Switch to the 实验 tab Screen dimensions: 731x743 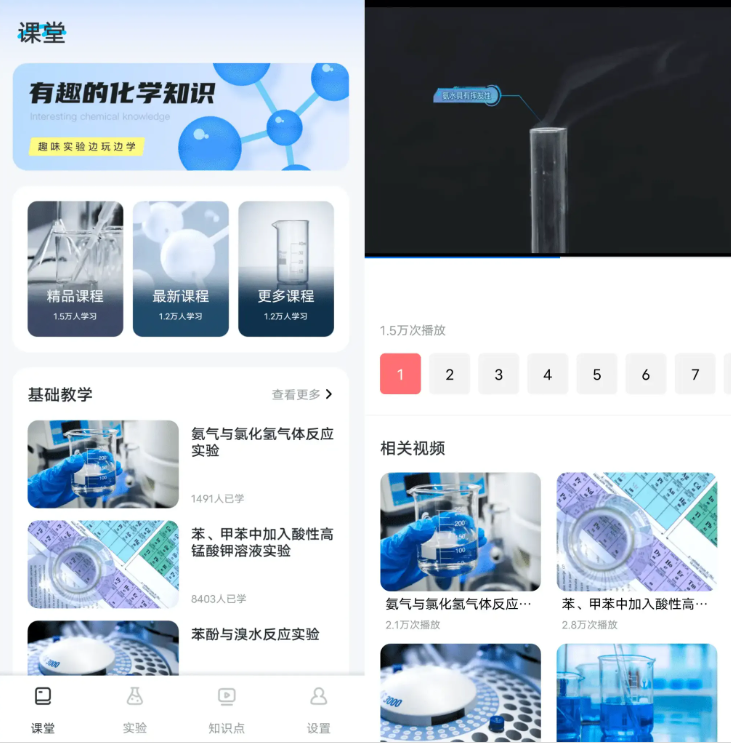coord(135,709)
